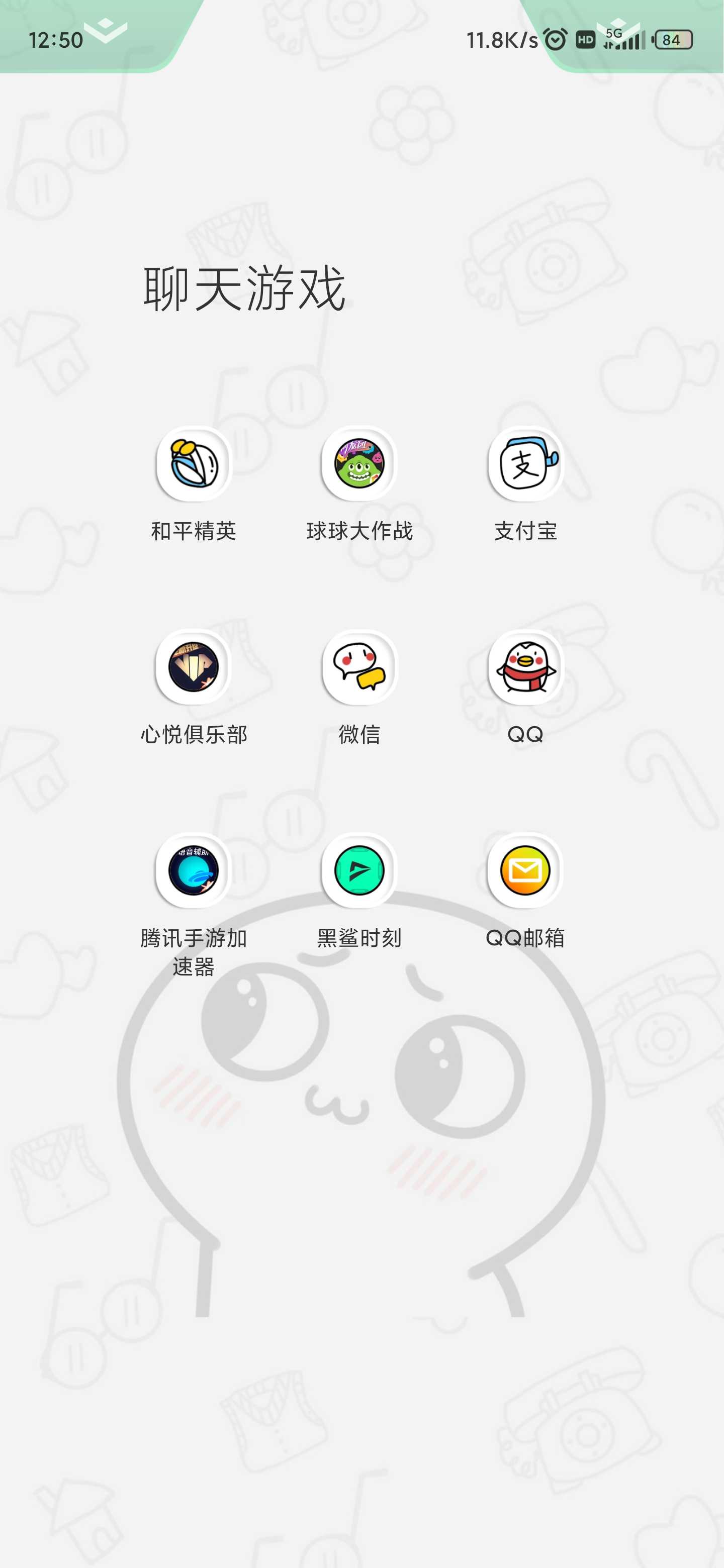Launch 微信
This screenshot has width=724, height=1568.
click(x=359, y=668)
